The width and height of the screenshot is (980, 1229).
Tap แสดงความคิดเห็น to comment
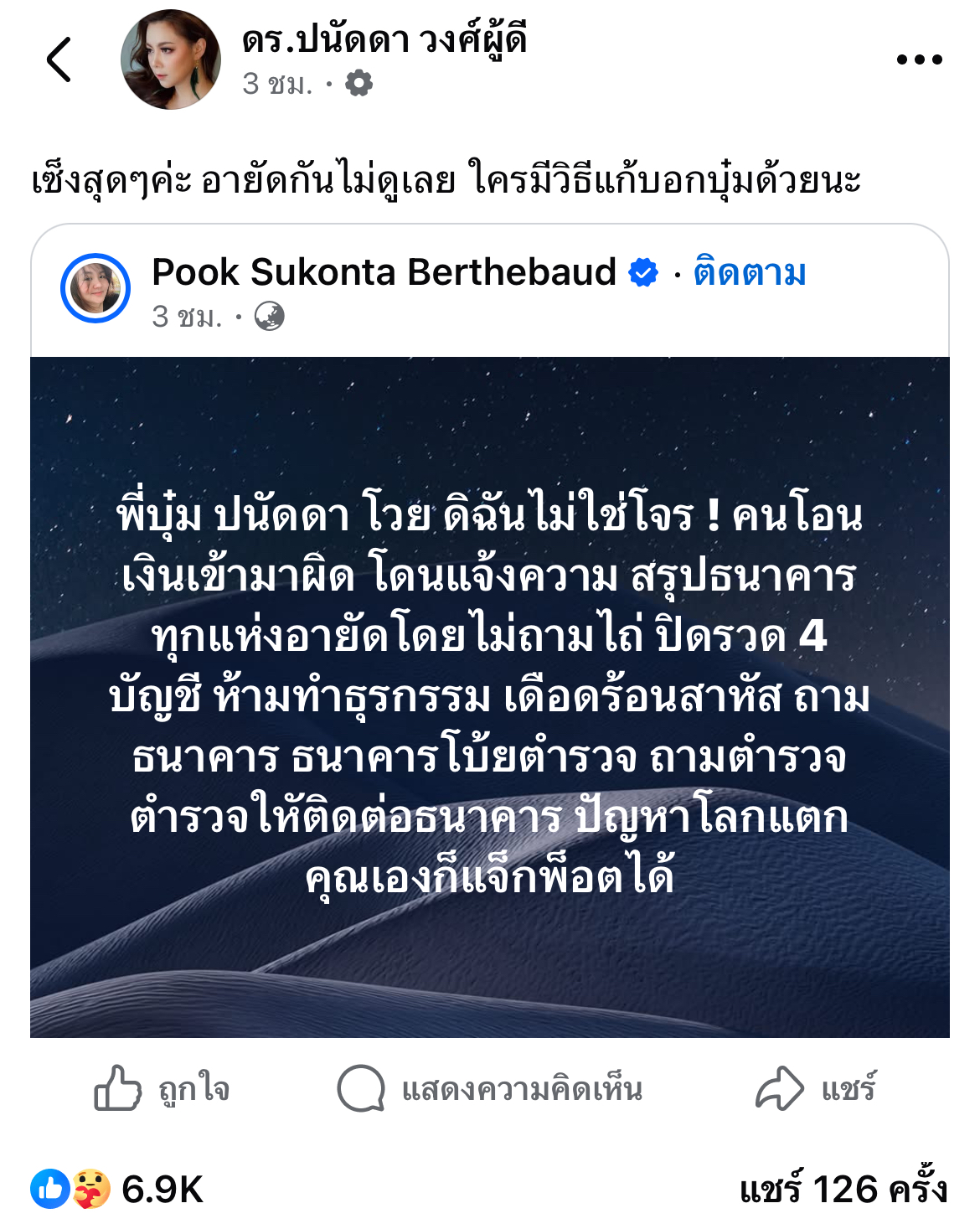[x=490, y=1088]
